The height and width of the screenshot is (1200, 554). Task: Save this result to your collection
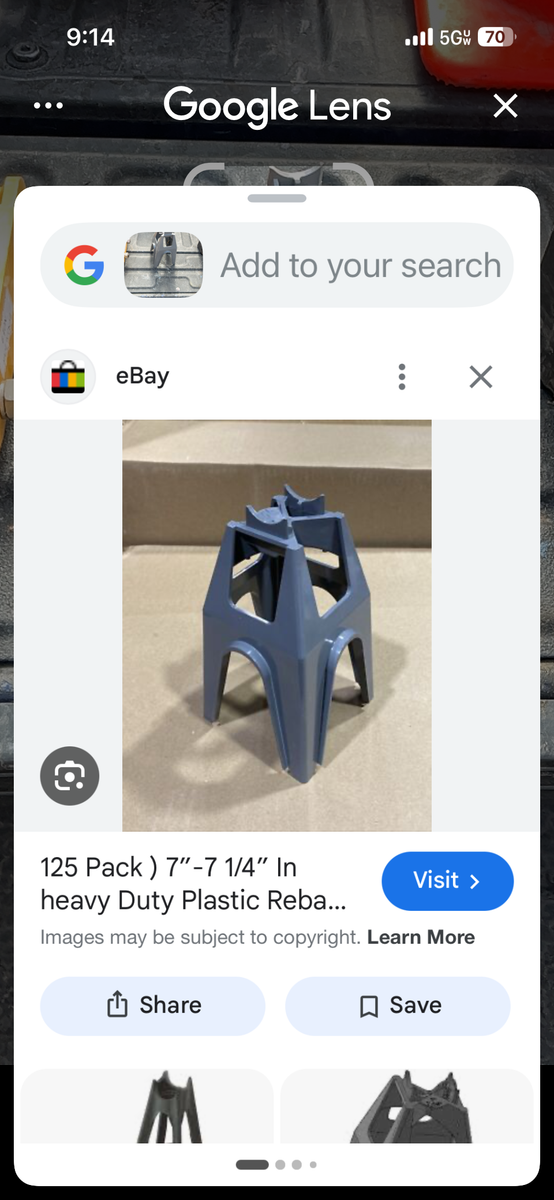click(398, 1006)
